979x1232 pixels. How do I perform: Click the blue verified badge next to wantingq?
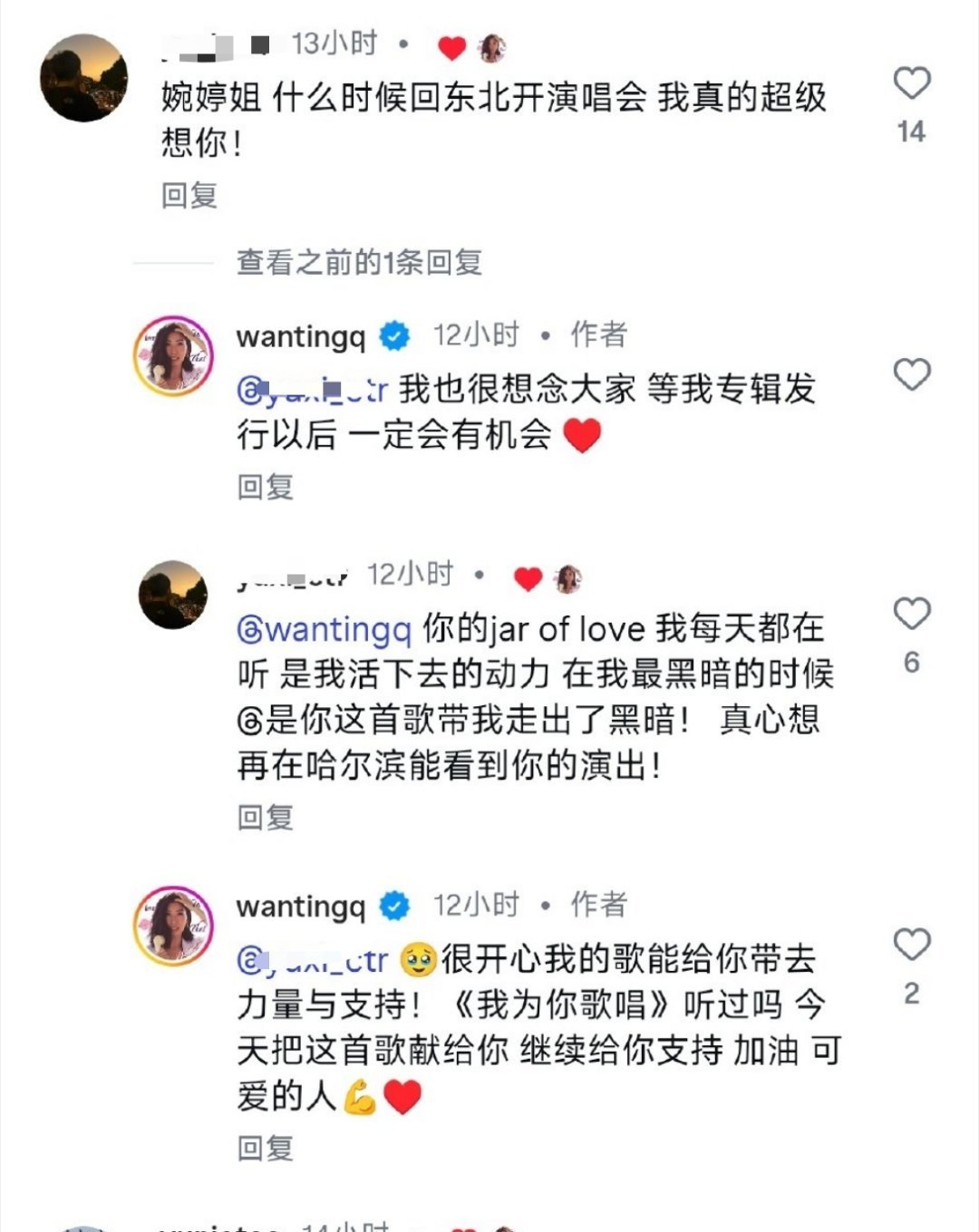point(393,335)
